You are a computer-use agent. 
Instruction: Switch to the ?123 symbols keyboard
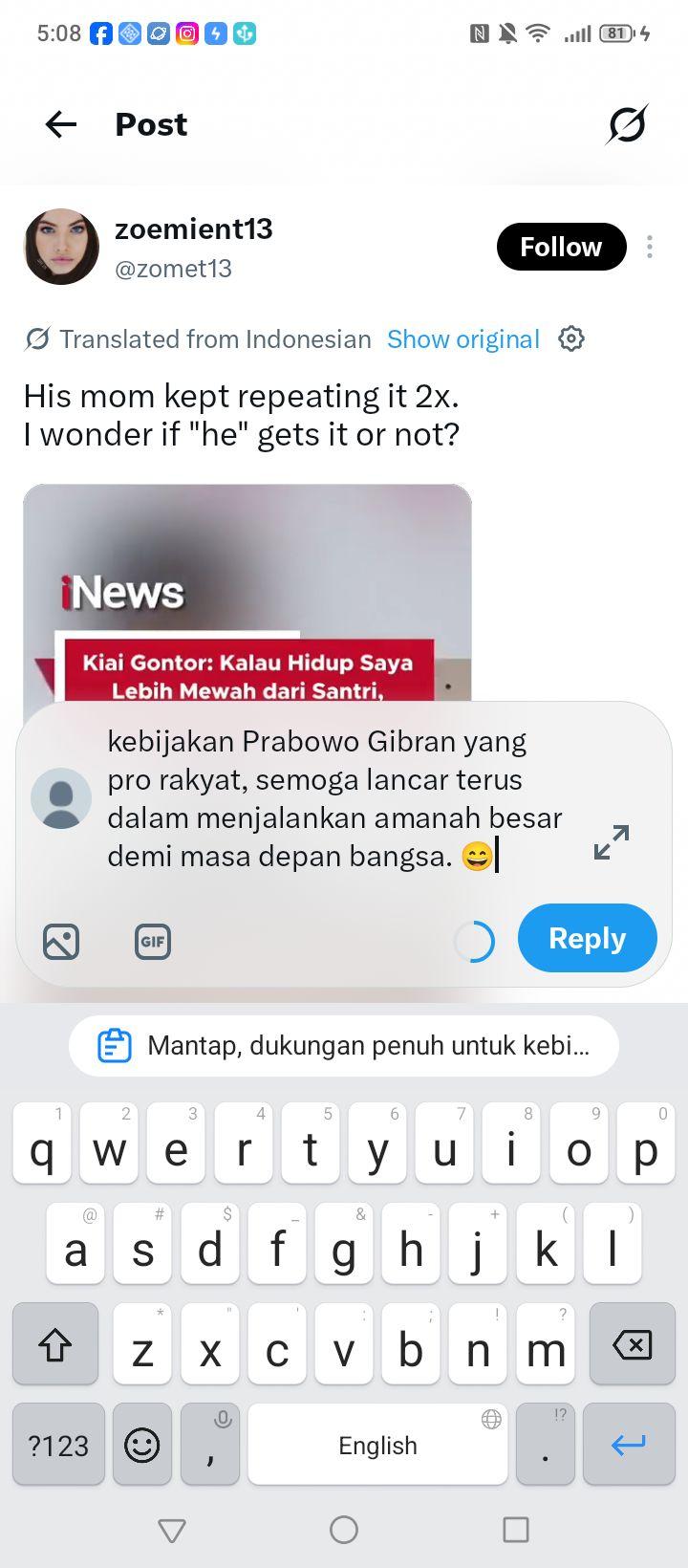(58, 1444)
